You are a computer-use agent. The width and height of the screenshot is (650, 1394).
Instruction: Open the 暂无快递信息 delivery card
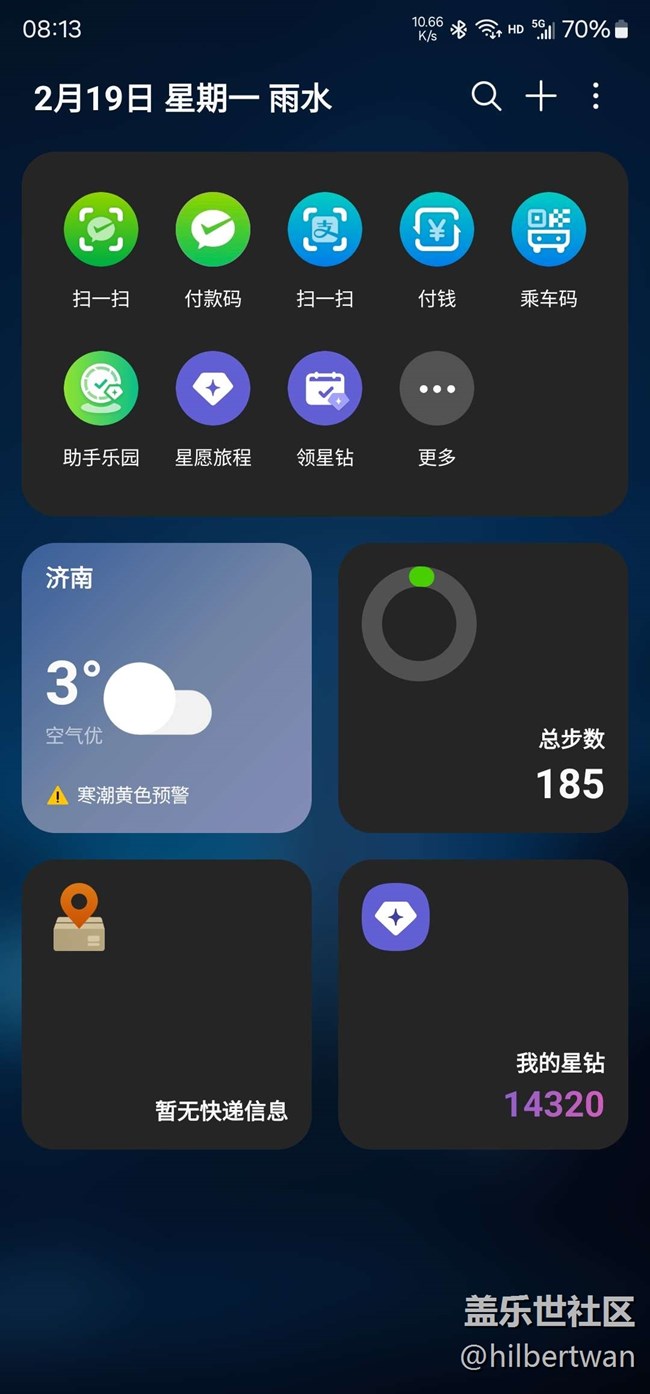[167, 1004]
